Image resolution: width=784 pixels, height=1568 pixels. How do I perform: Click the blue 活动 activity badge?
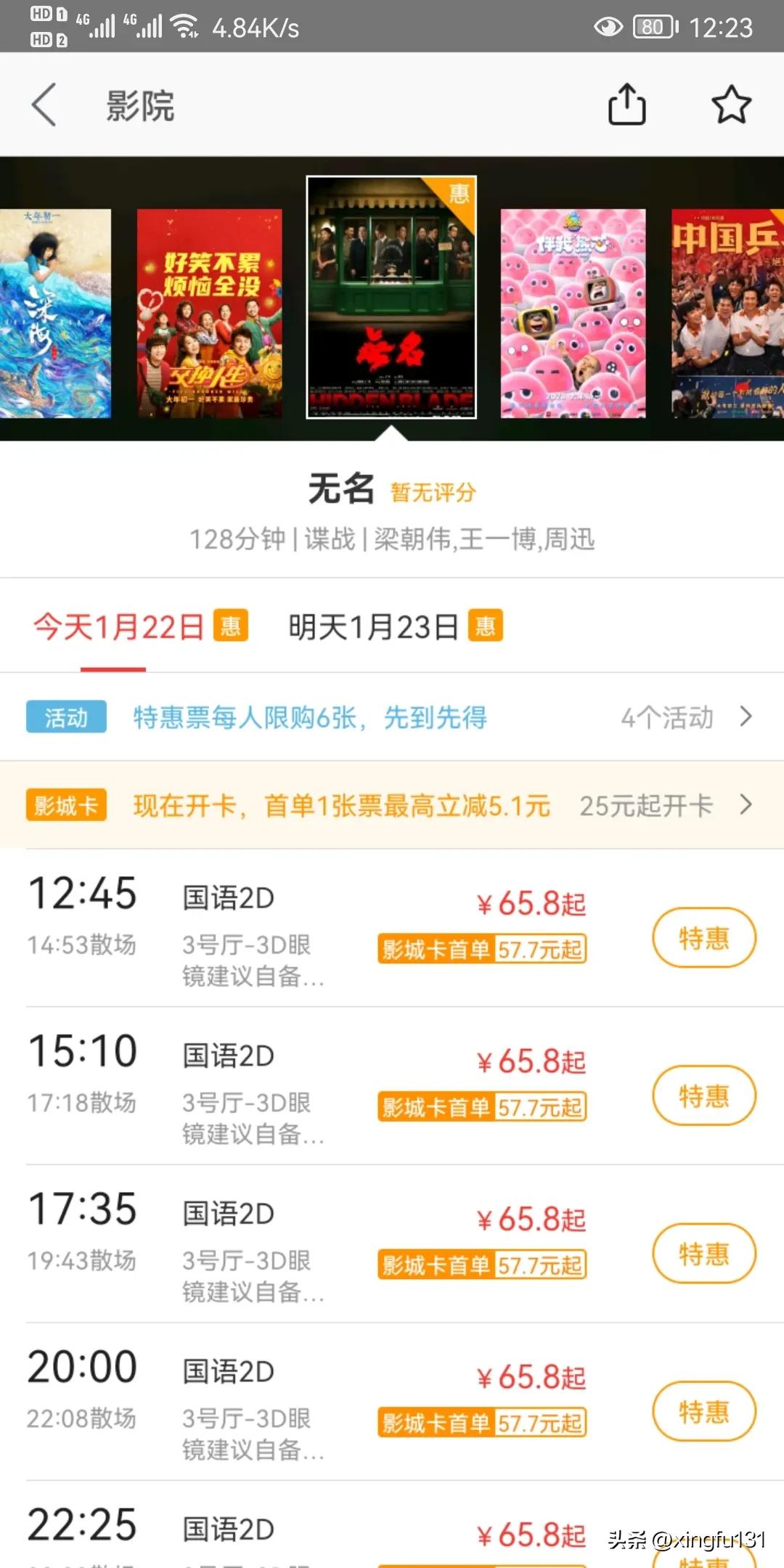click(x=65, y=717)
